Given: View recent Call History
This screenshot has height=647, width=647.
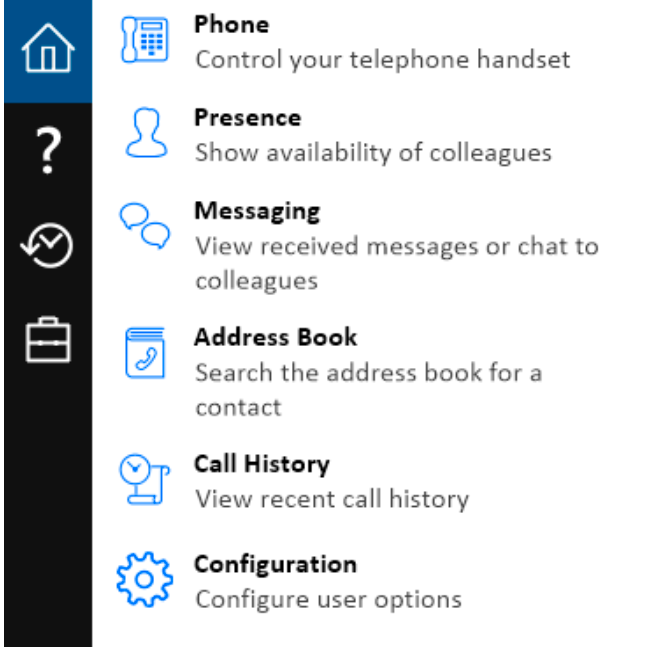Looking at the screenshot, I should (x=261, y=464).
